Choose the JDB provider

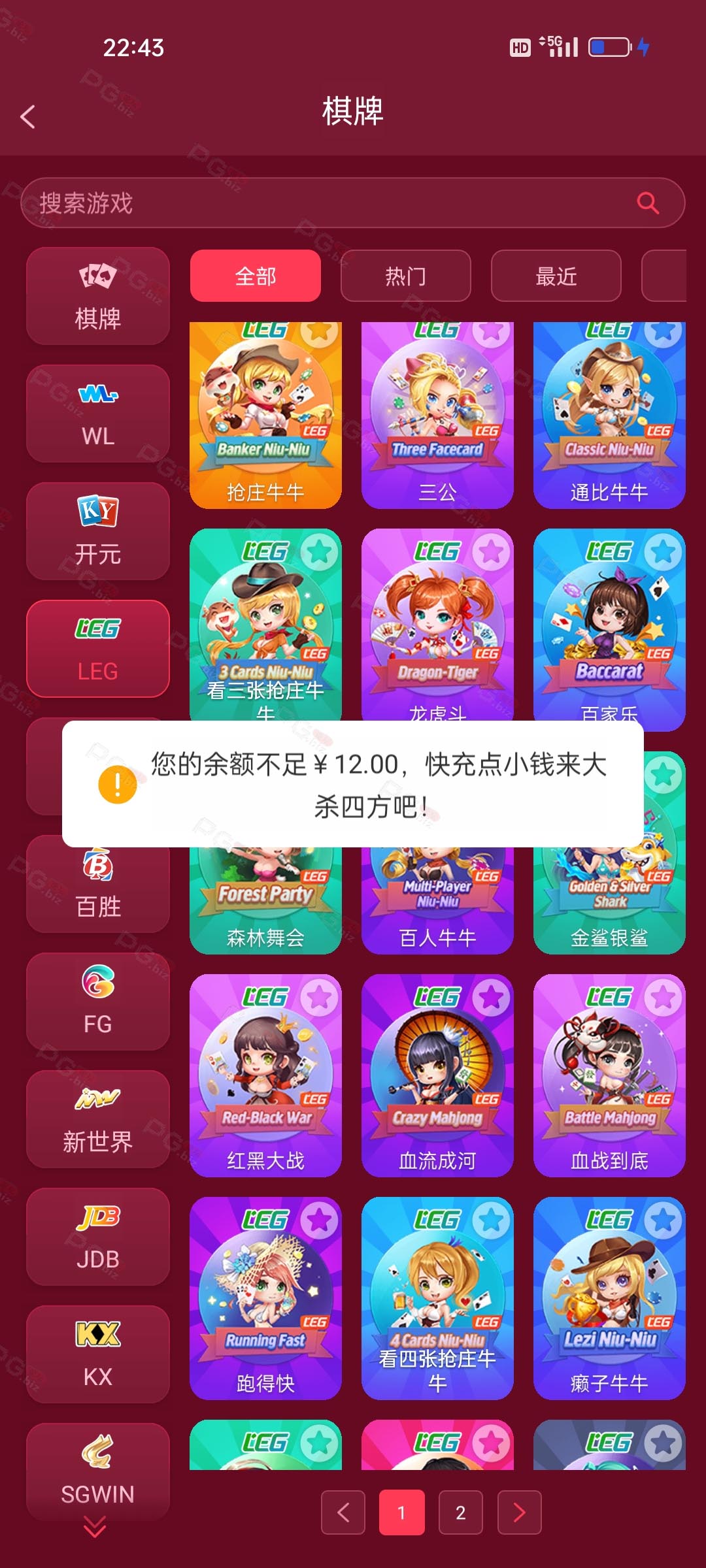(x=98, y=1237)
